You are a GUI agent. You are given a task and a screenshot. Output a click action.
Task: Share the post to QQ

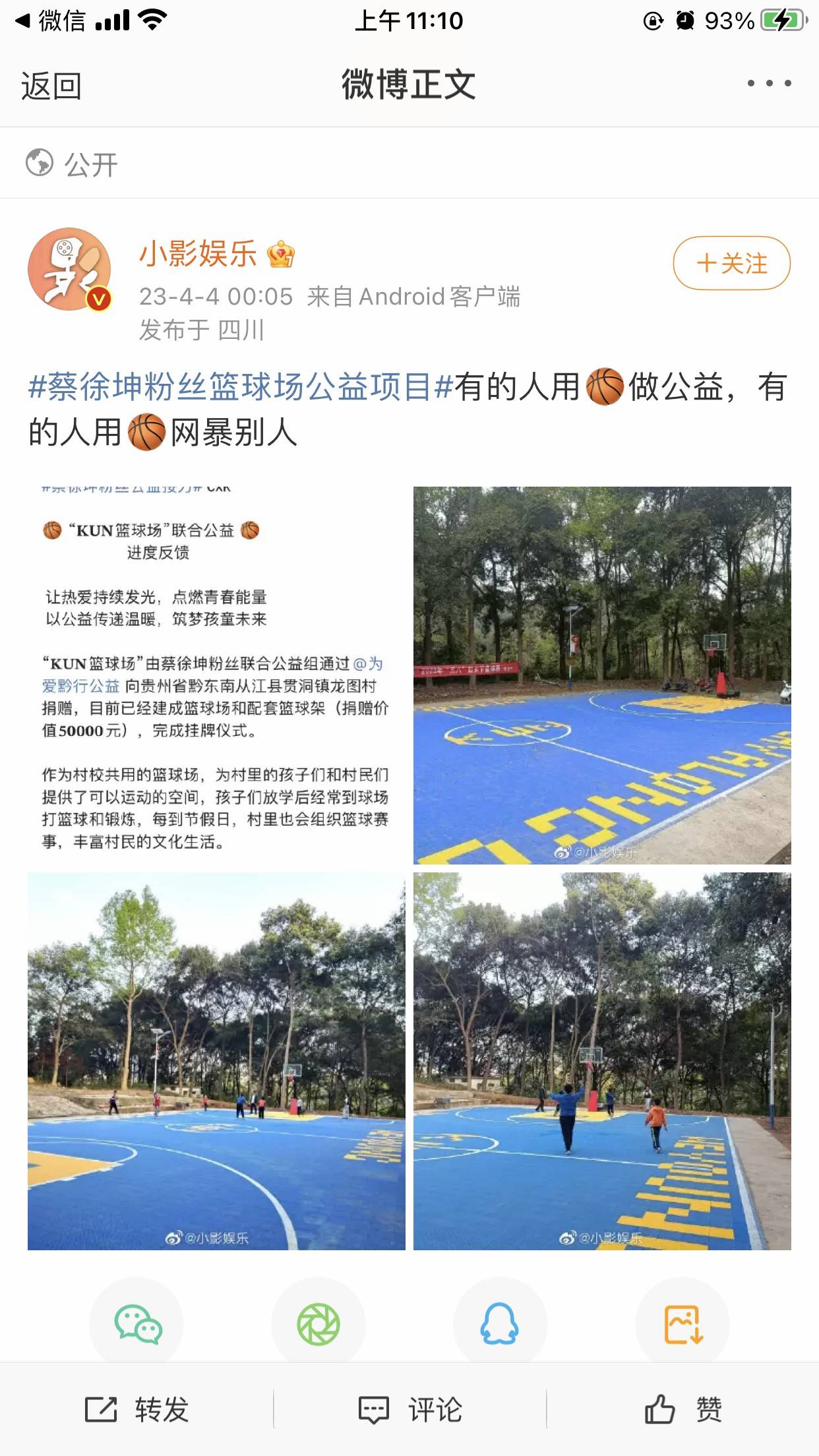coord(500,1323)
